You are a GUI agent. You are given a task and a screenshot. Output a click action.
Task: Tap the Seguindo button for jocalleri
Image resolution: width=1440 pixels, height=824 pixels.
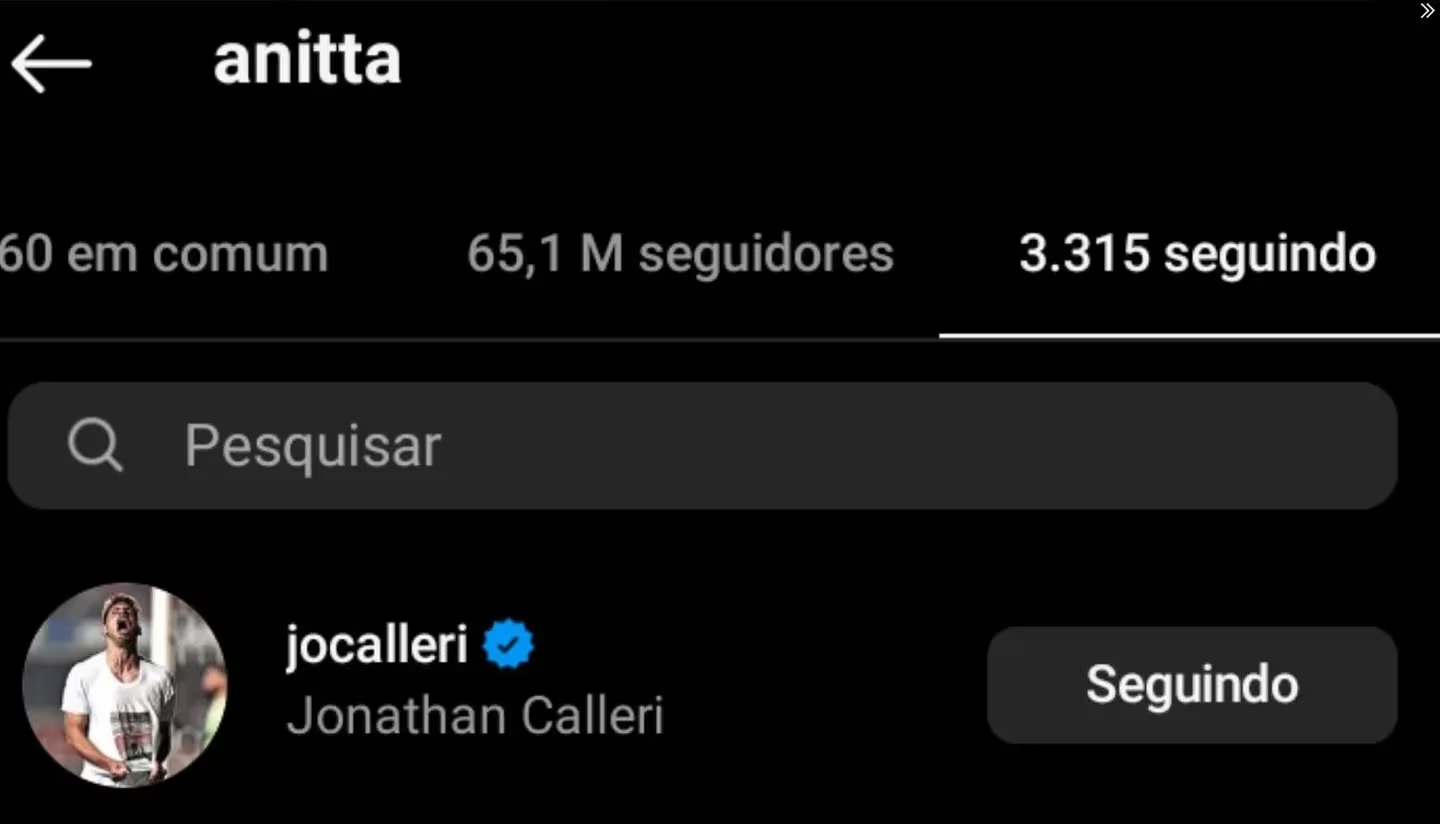tap(1191, 685)
